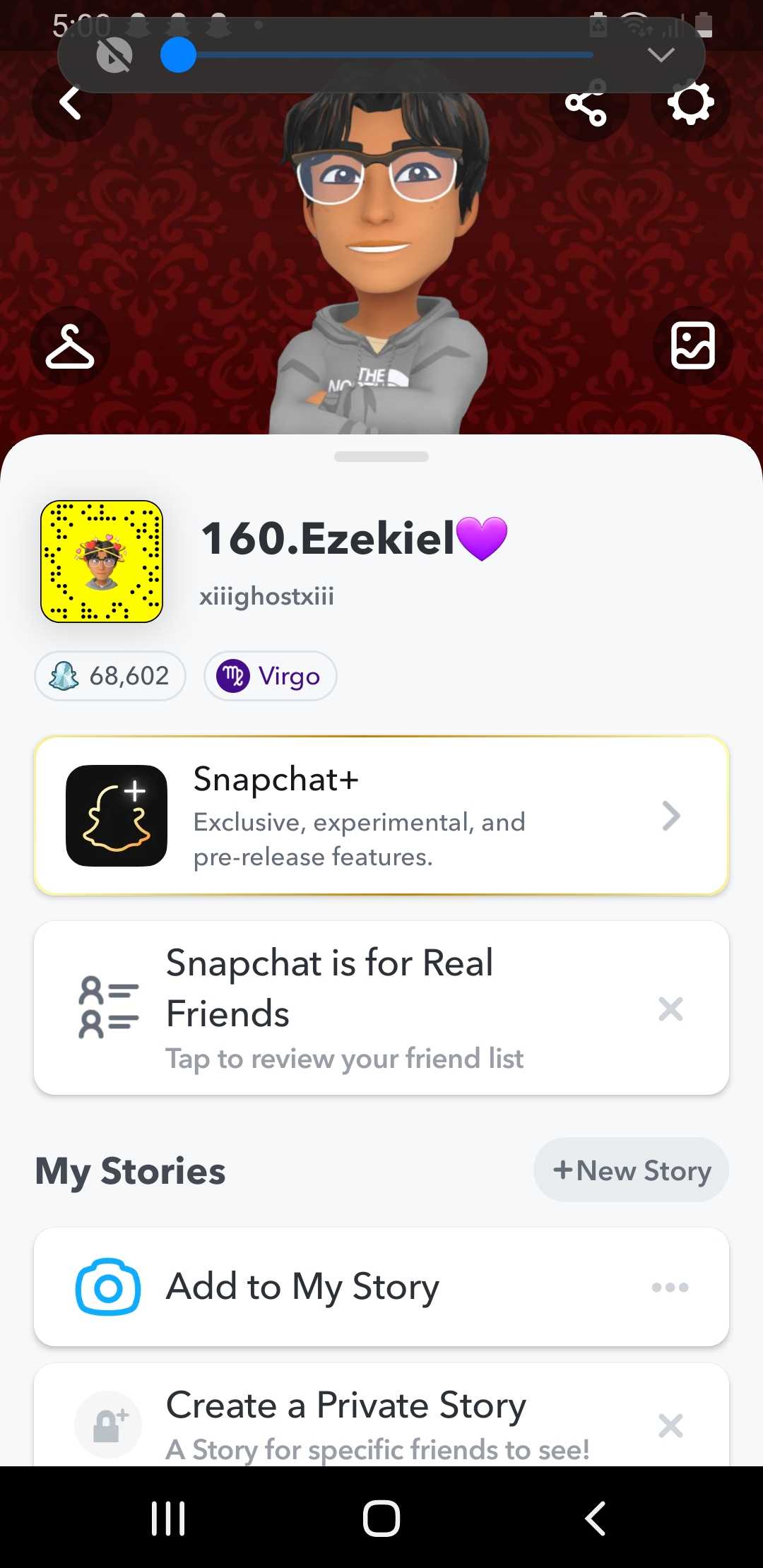Add to My Story
This screenshot has height=1568, width=763.
(x=381, y=1287)
